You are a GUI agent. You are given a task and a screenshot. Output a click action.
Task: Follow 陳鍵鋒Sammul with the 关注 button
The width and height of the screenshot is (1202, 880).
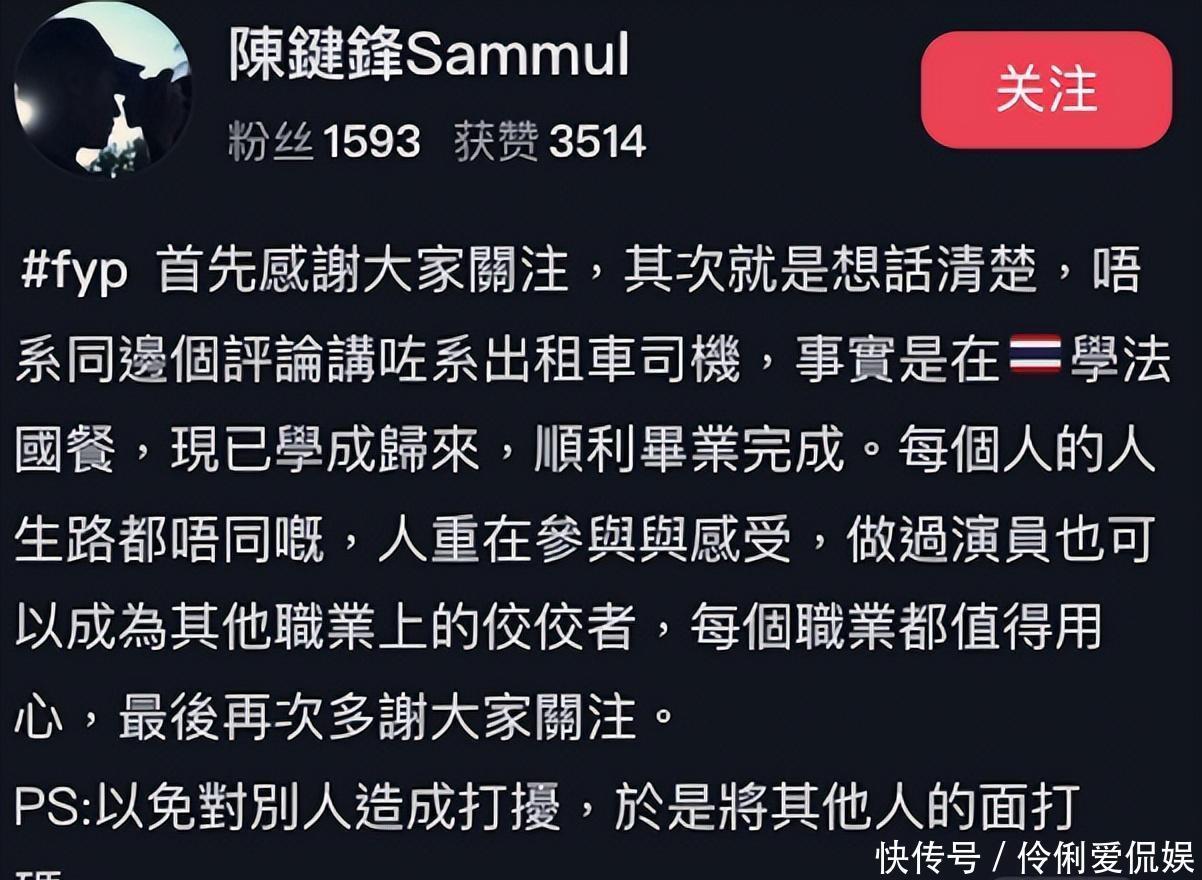(x=1045, y=90)
